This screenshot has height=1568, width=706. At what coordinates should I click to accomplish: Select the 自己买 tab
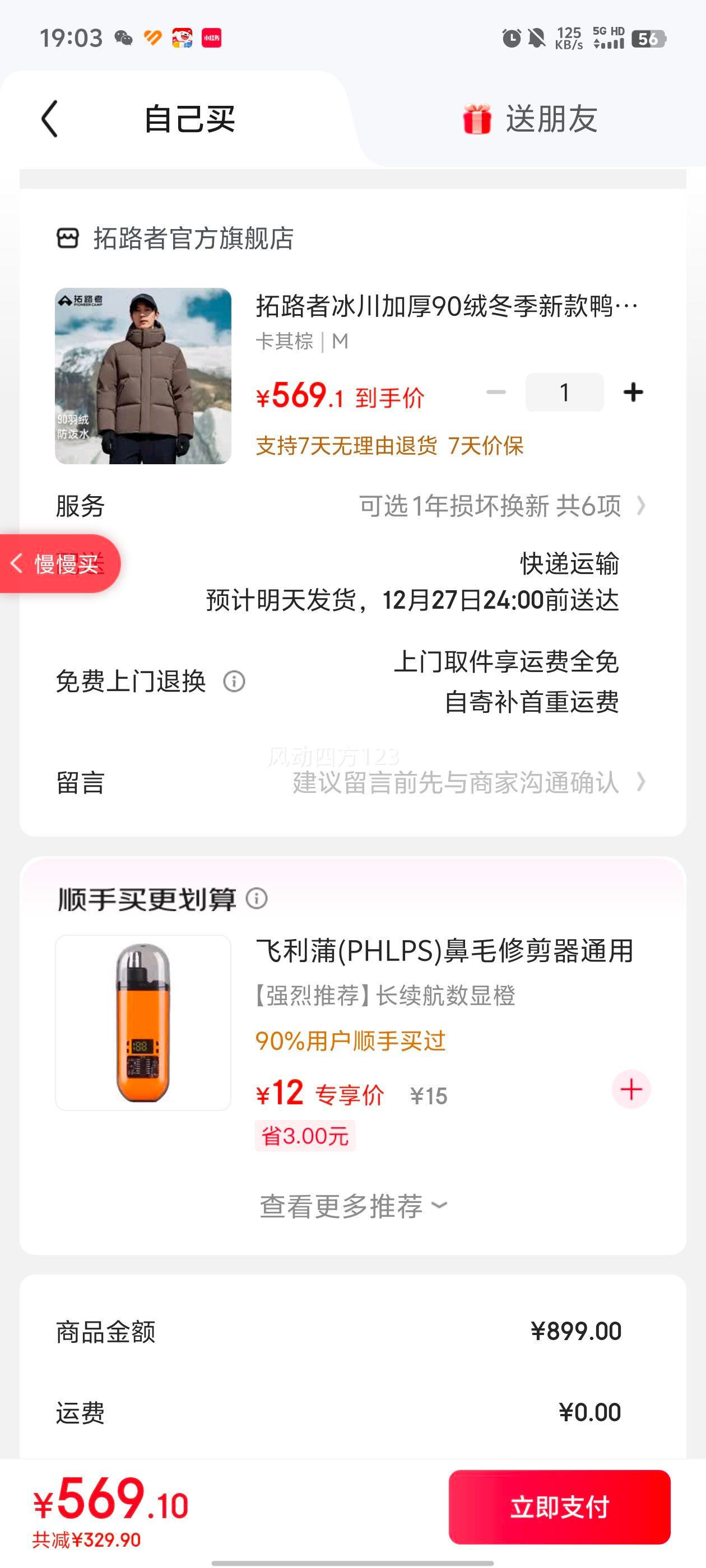click(189, 119)
